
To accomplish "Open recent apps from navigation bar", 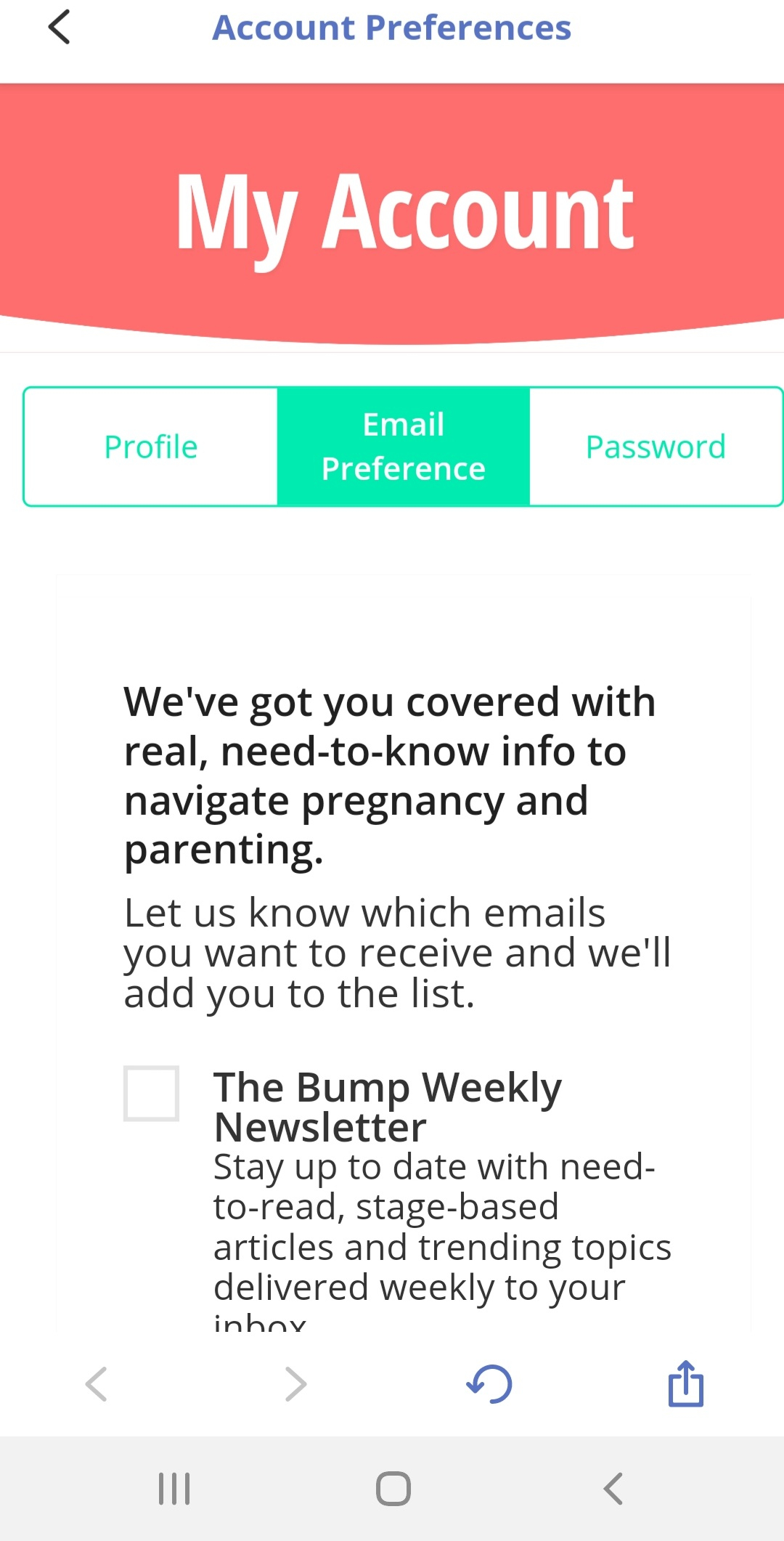I will [174, 1489].
